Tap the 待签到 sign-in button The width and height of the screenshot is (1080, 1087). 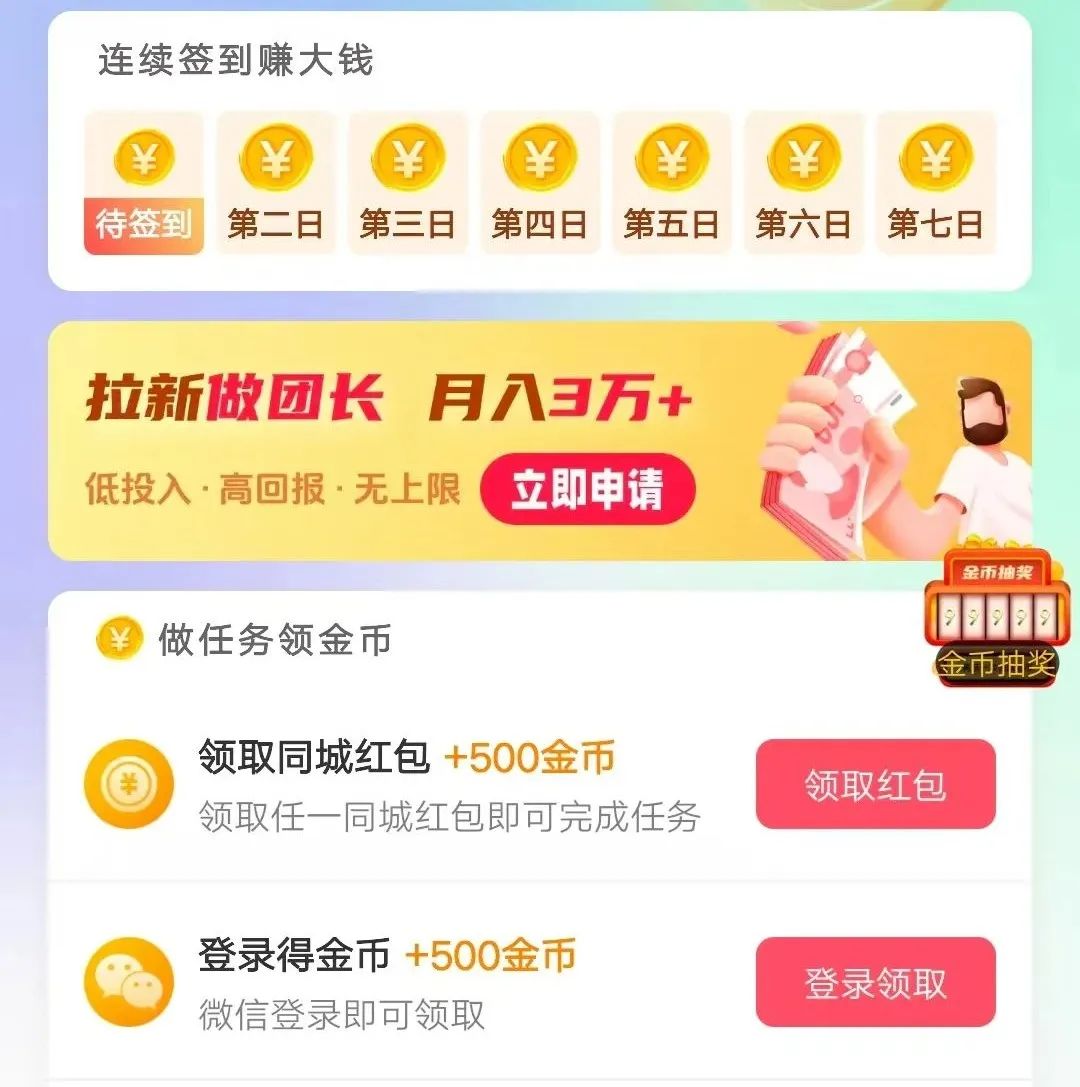[x=143, y=224]
